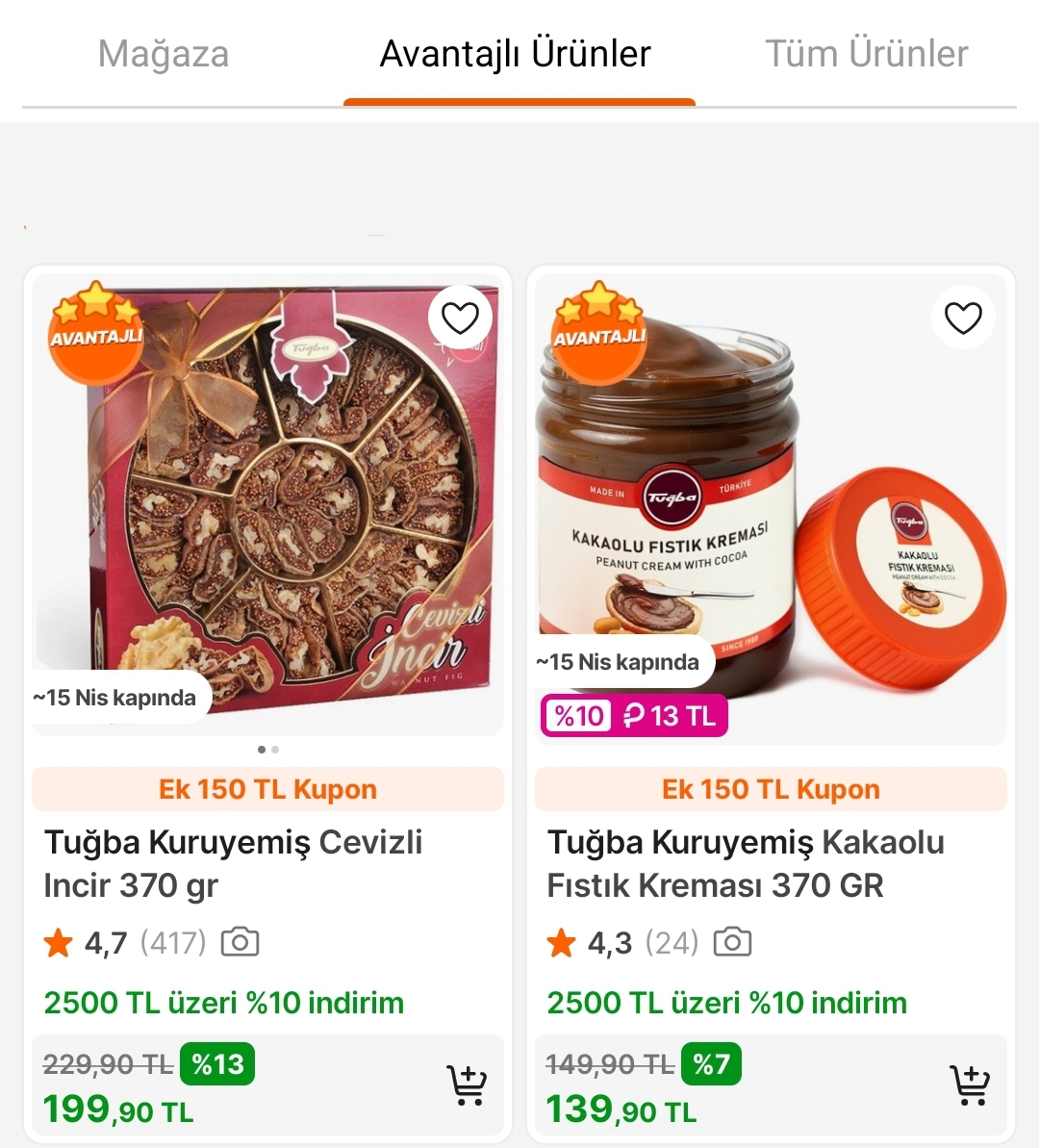Favorite the Cevizli Incir 370 gr product
The image size is (1039, 1148).
[460, 318]
